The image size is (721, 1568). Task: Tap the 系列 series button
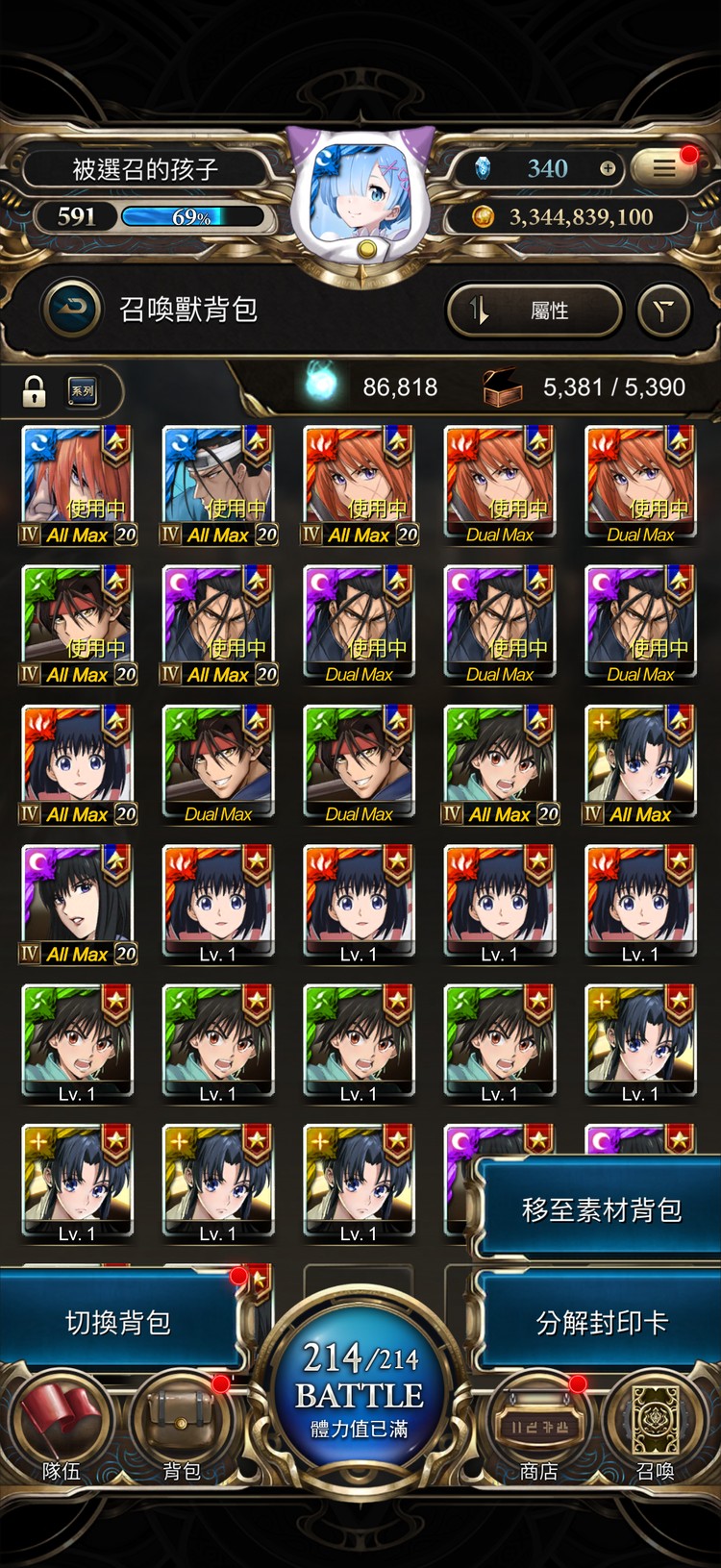83,390
